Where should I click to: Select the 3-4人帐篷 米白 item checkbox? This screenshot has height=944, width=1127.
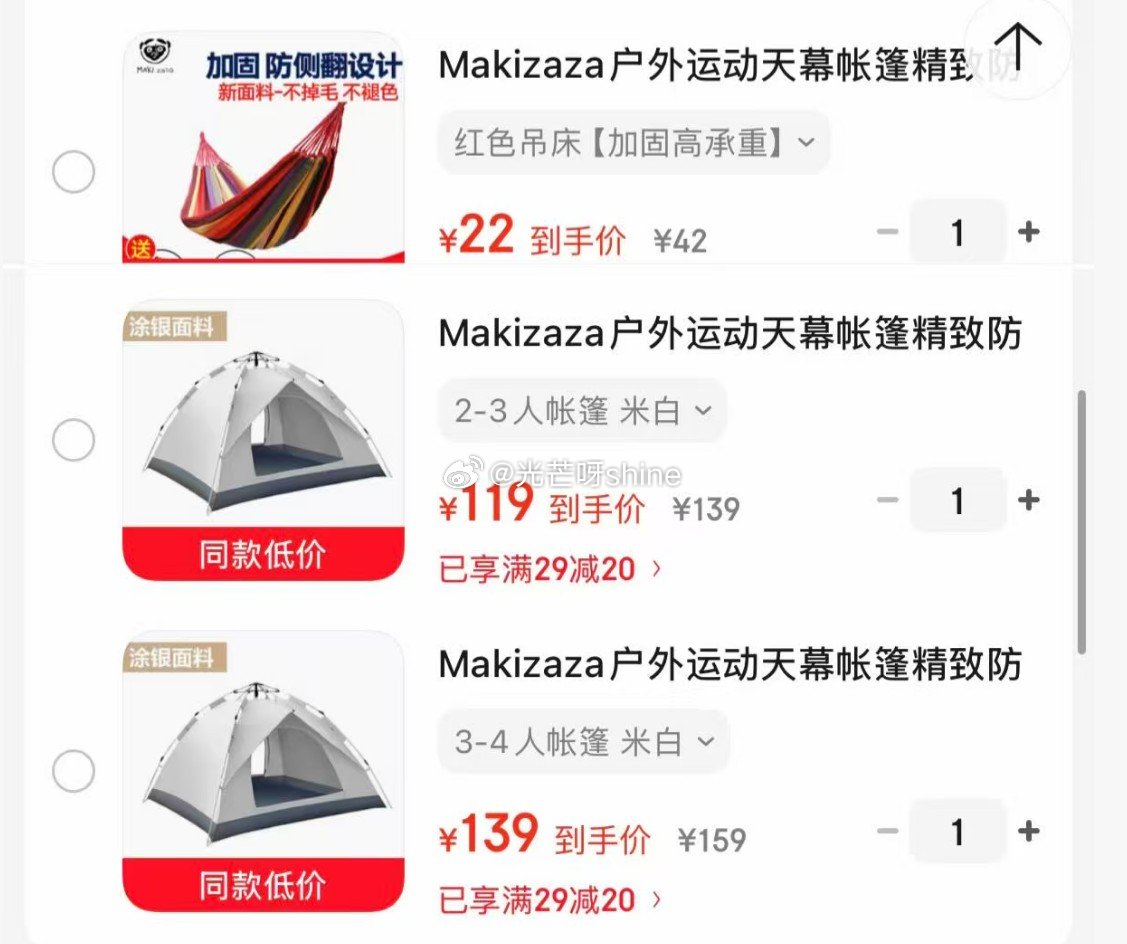[73, 771]
